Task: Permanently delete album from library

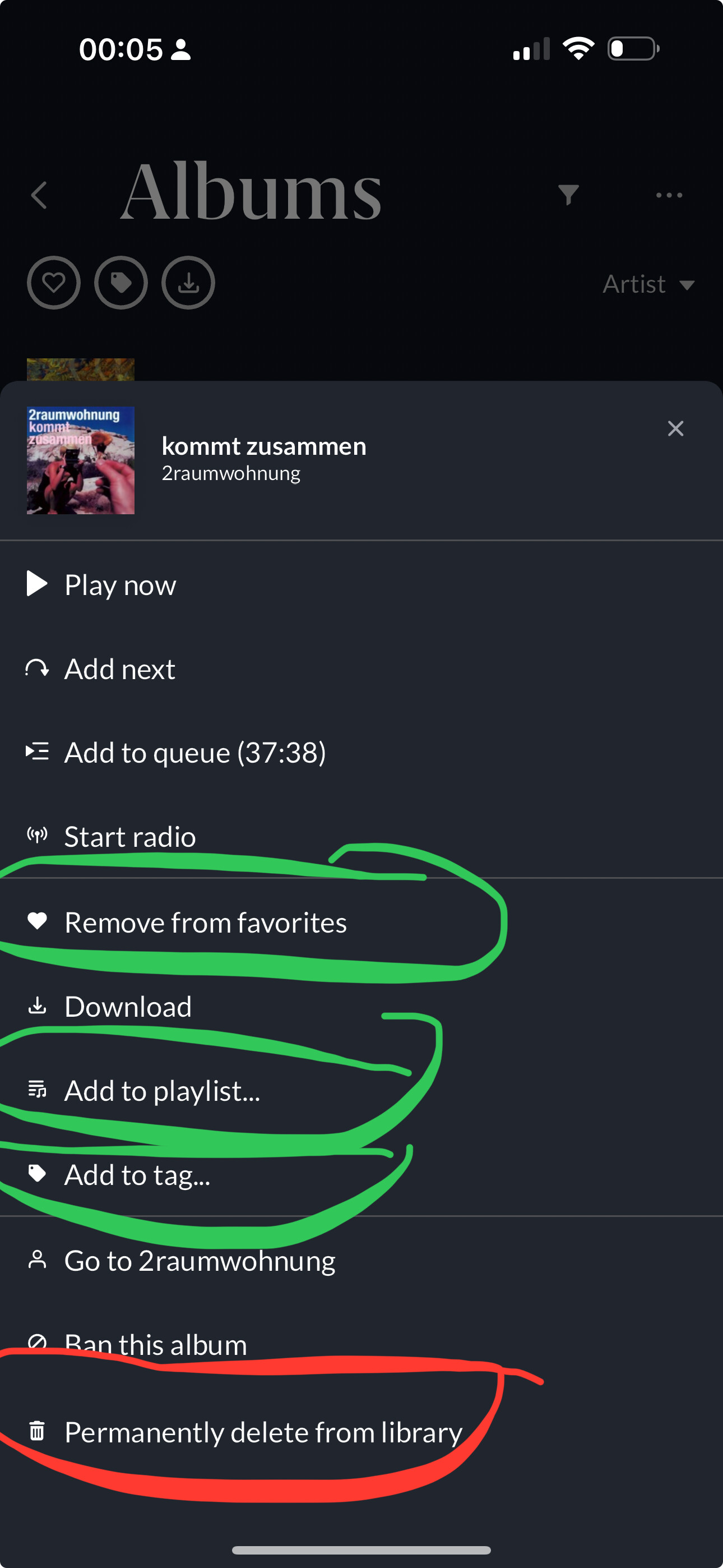Action: (361, 1432)
